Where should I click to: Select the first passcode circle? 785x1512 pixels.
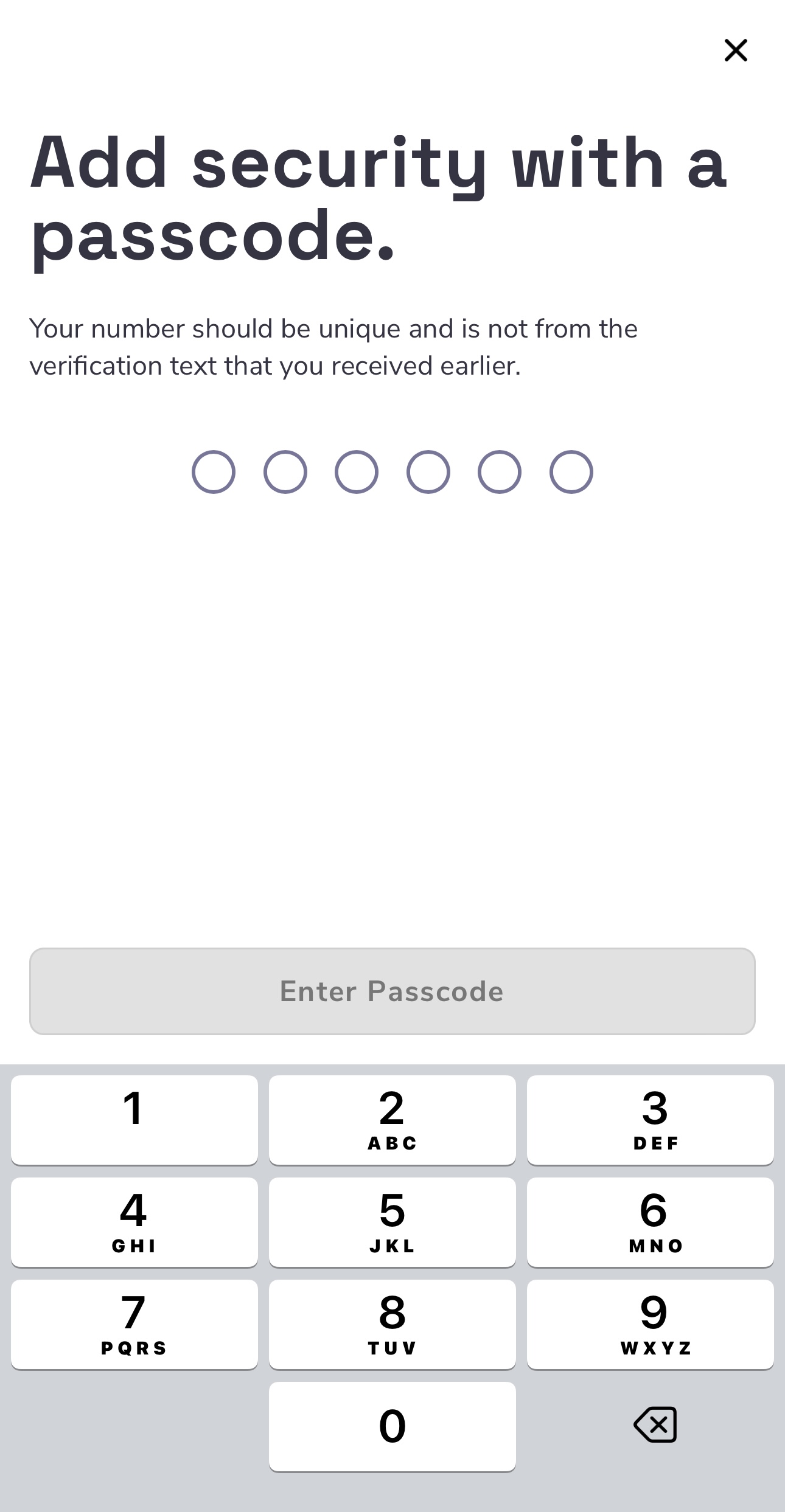pyautogui.click(x=214, y=471)
